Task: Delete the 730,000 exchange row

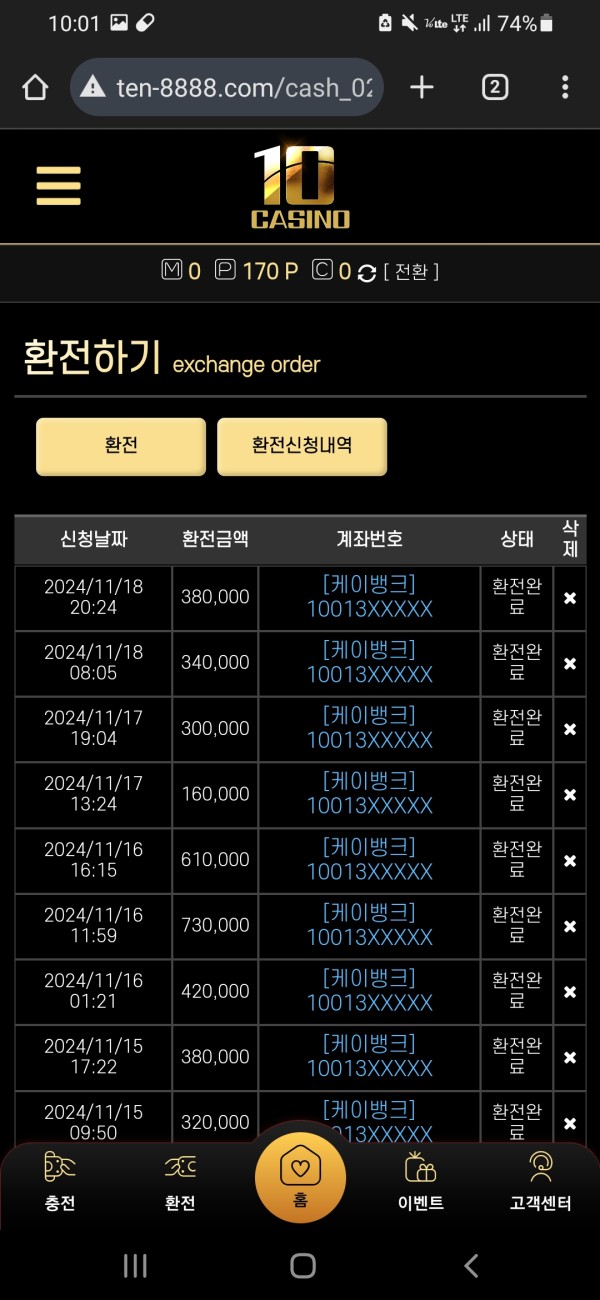Action: point(570,926)
